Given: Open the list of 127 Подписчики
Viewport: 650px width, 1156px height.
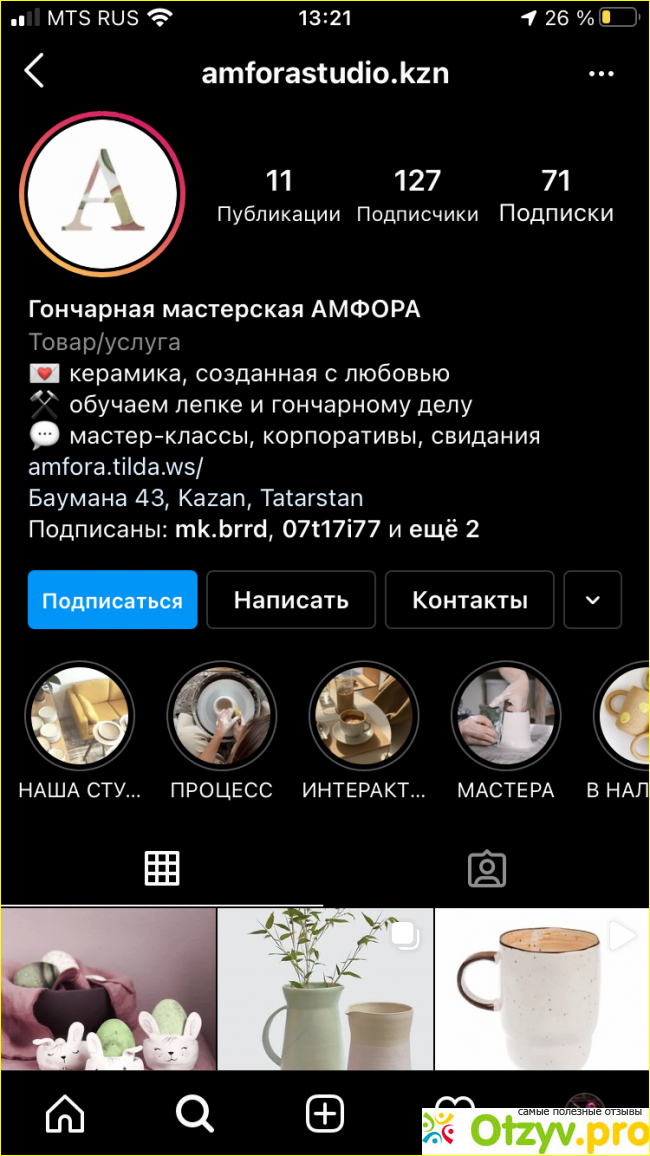Looking at the screenshot, I should pos(417,195).
